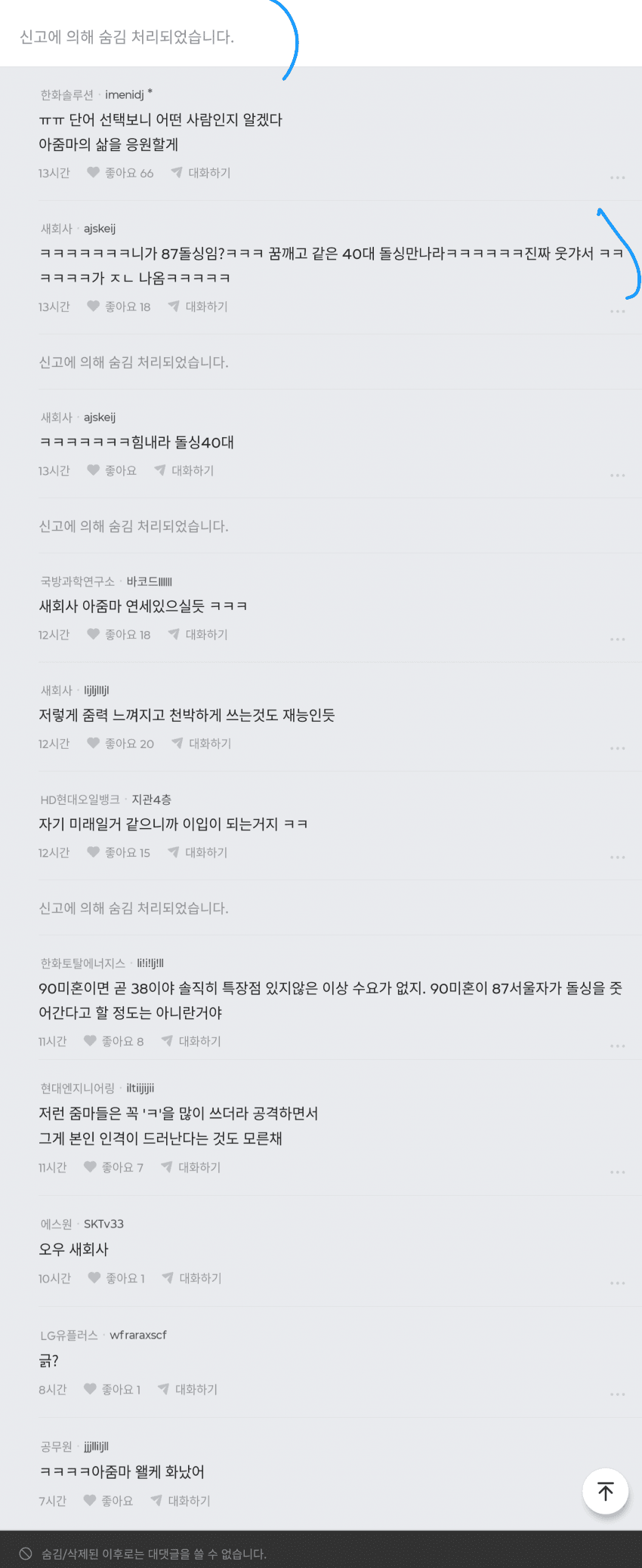
Task: Like the 한화토탈에너지스 user's comment
Action: 113,1041
